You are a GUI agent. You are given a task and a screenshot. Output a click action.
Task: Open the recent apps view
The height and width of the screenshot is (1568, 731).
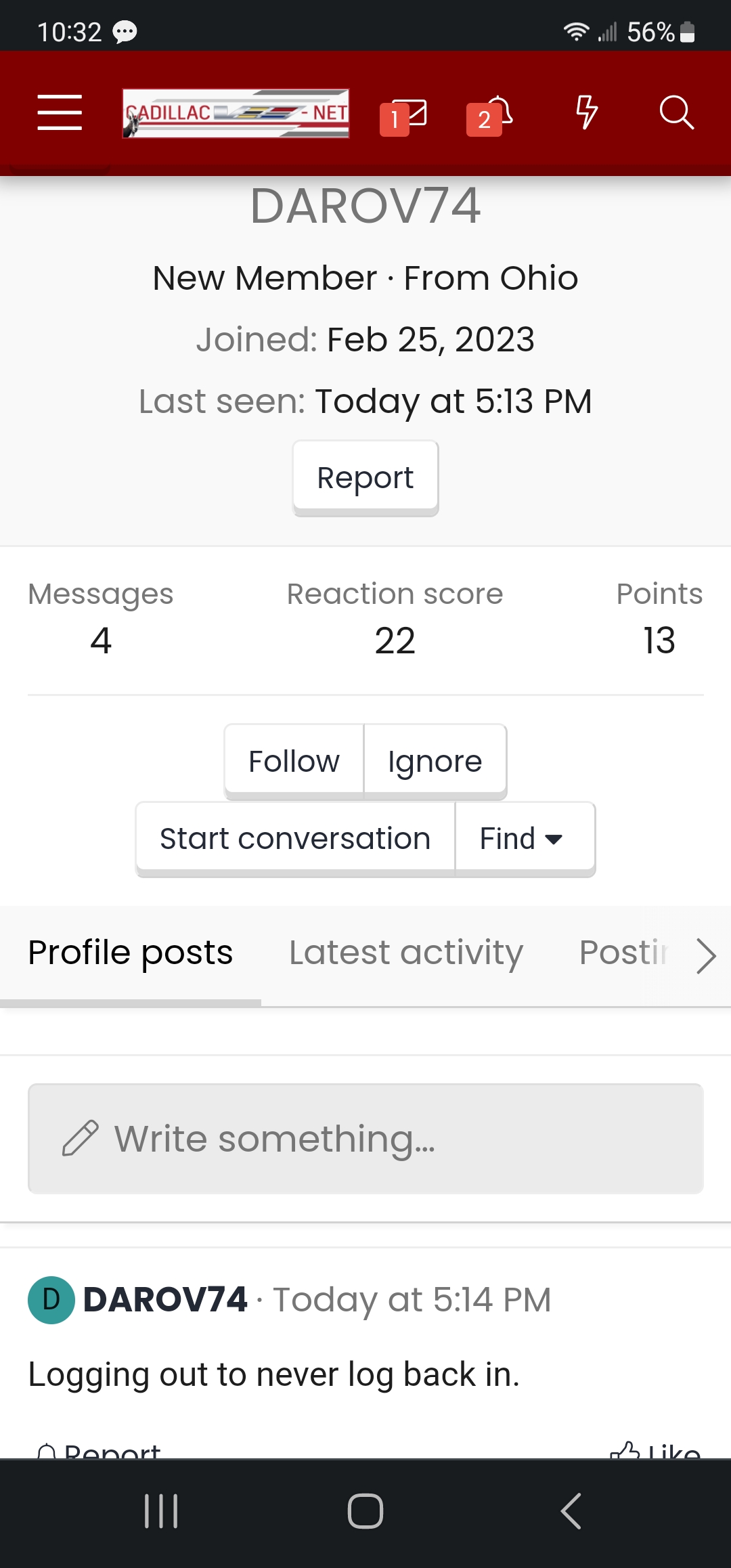pyautogui.click(x=161, y=1511)
